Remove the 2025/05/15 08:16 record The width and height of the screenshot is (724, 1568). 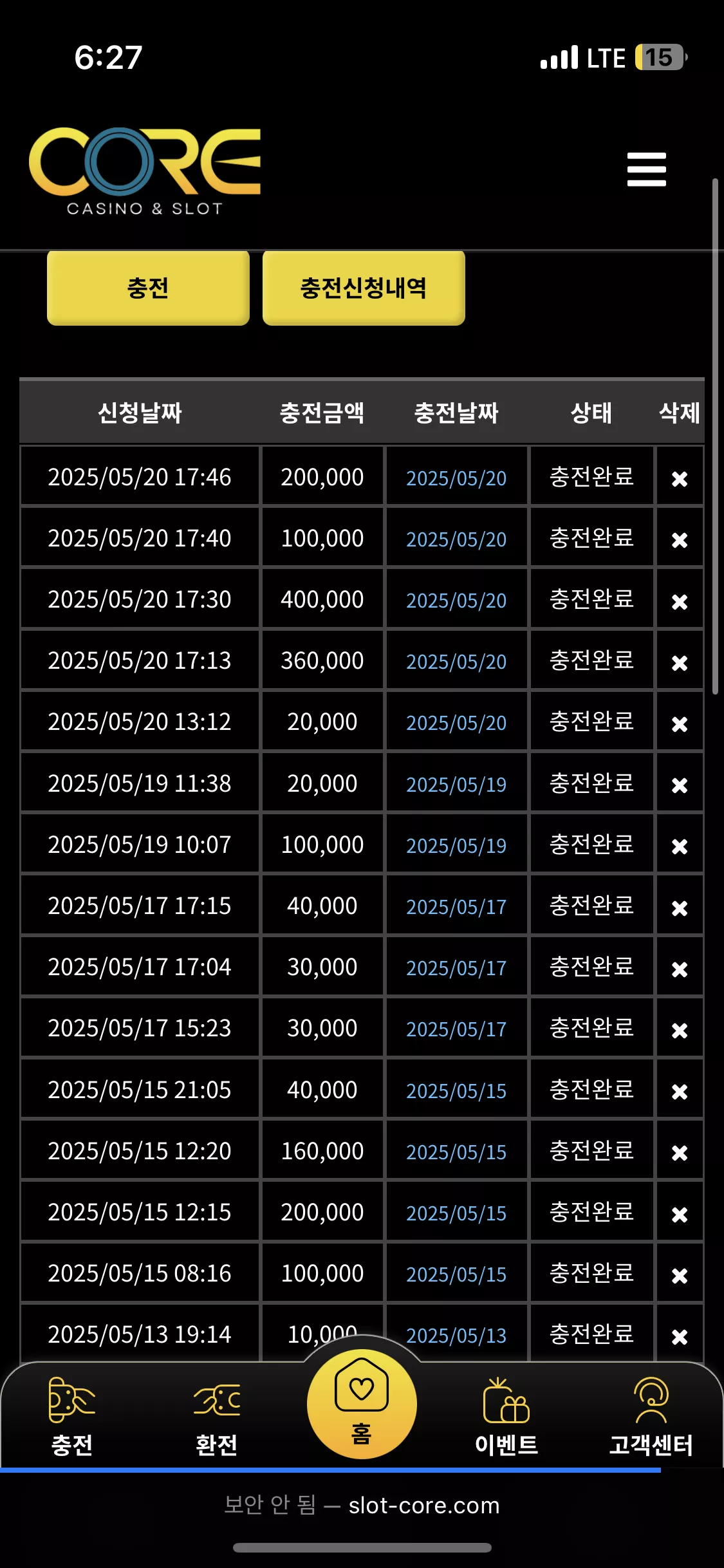pos(680,1275)
